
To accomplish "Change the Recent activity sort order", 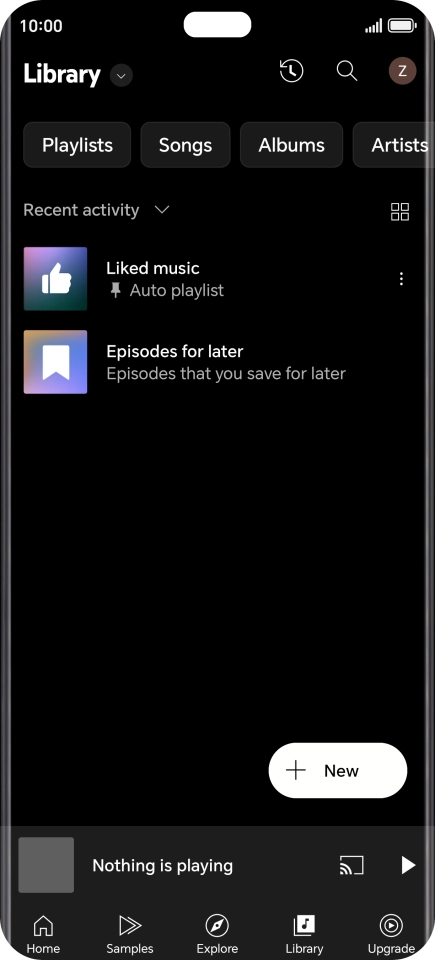I will click(x=96, y=210).
